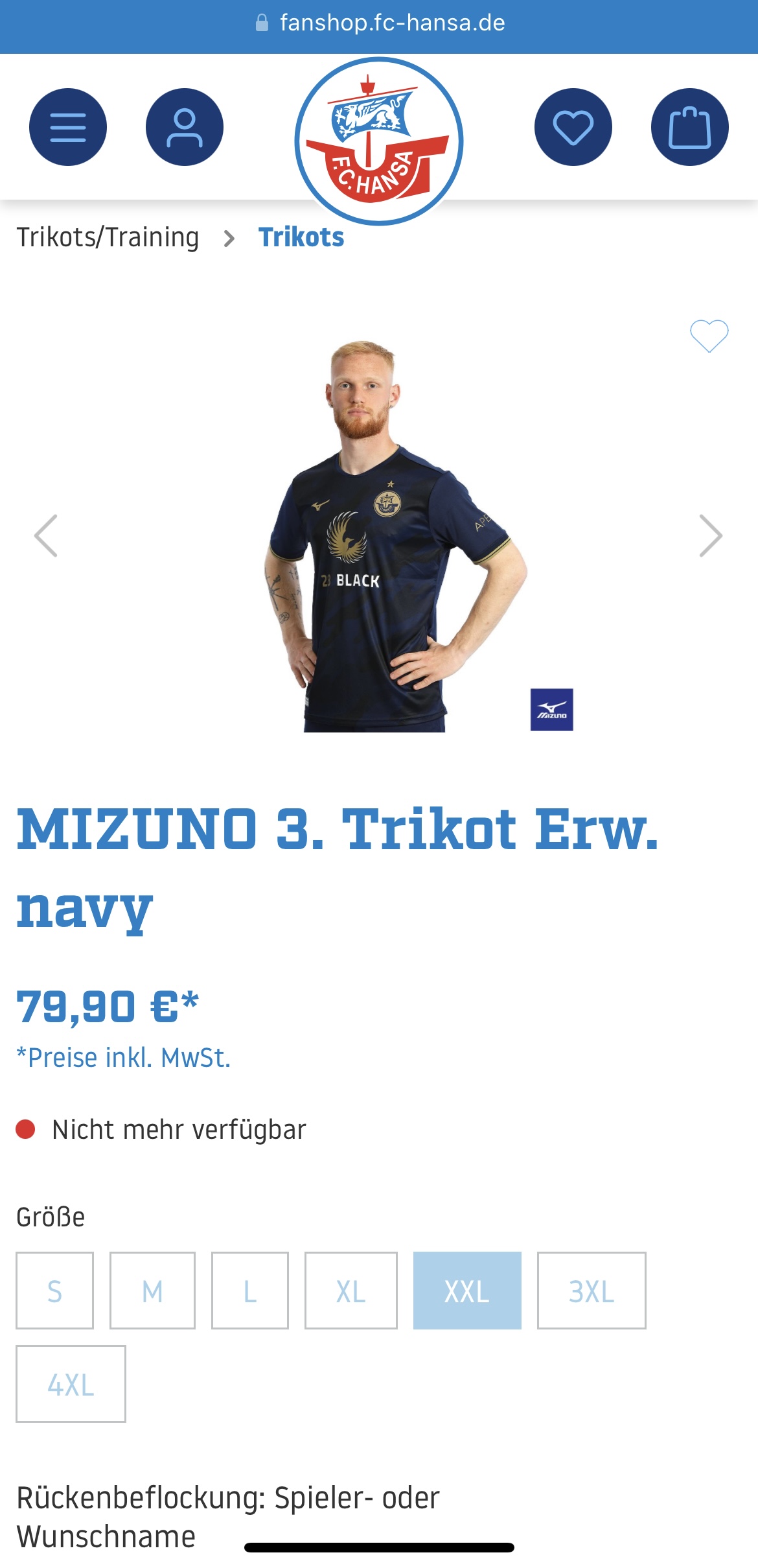
Task: Select size 4XL
Action: click(x=71, y=1384)
